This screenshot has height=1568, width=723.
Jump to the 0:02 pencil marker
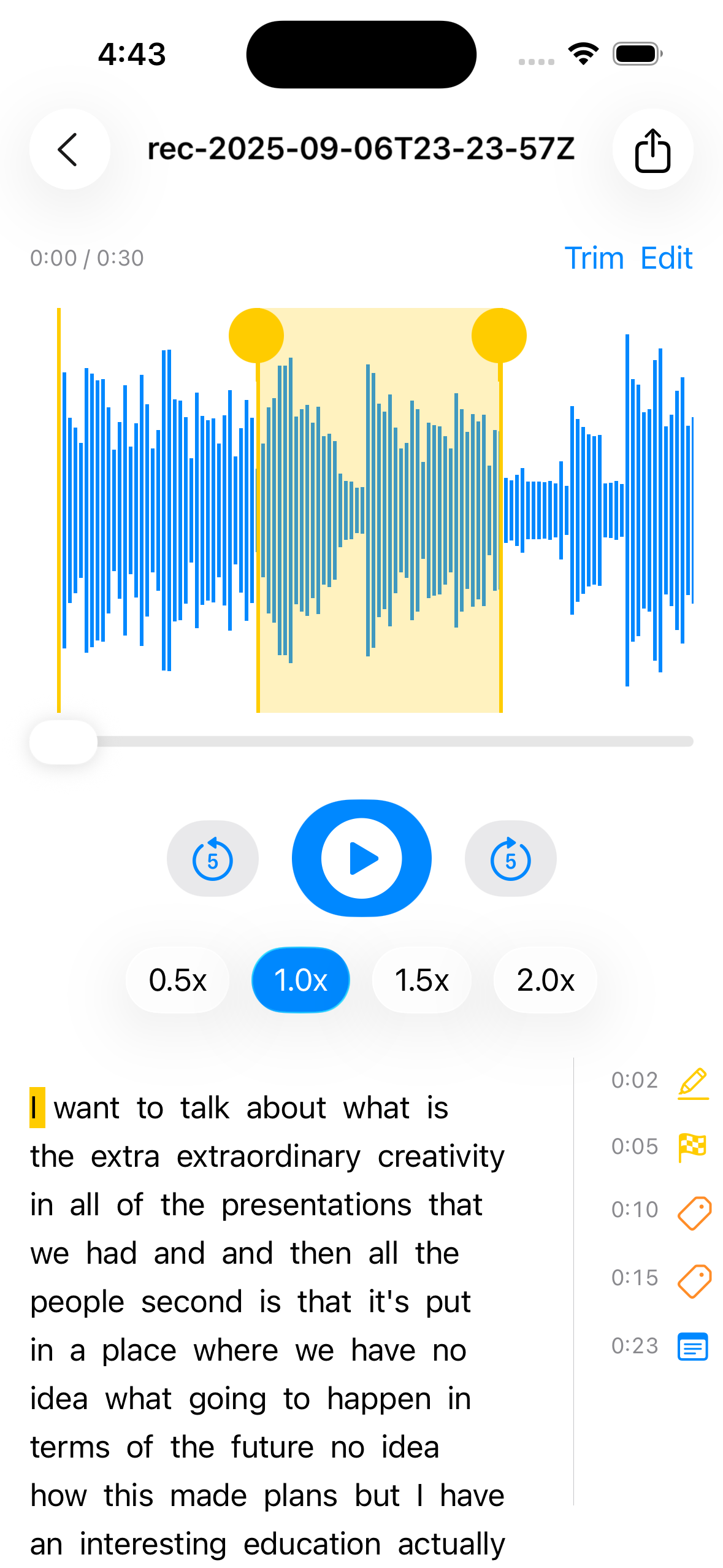click(693, 1082)
